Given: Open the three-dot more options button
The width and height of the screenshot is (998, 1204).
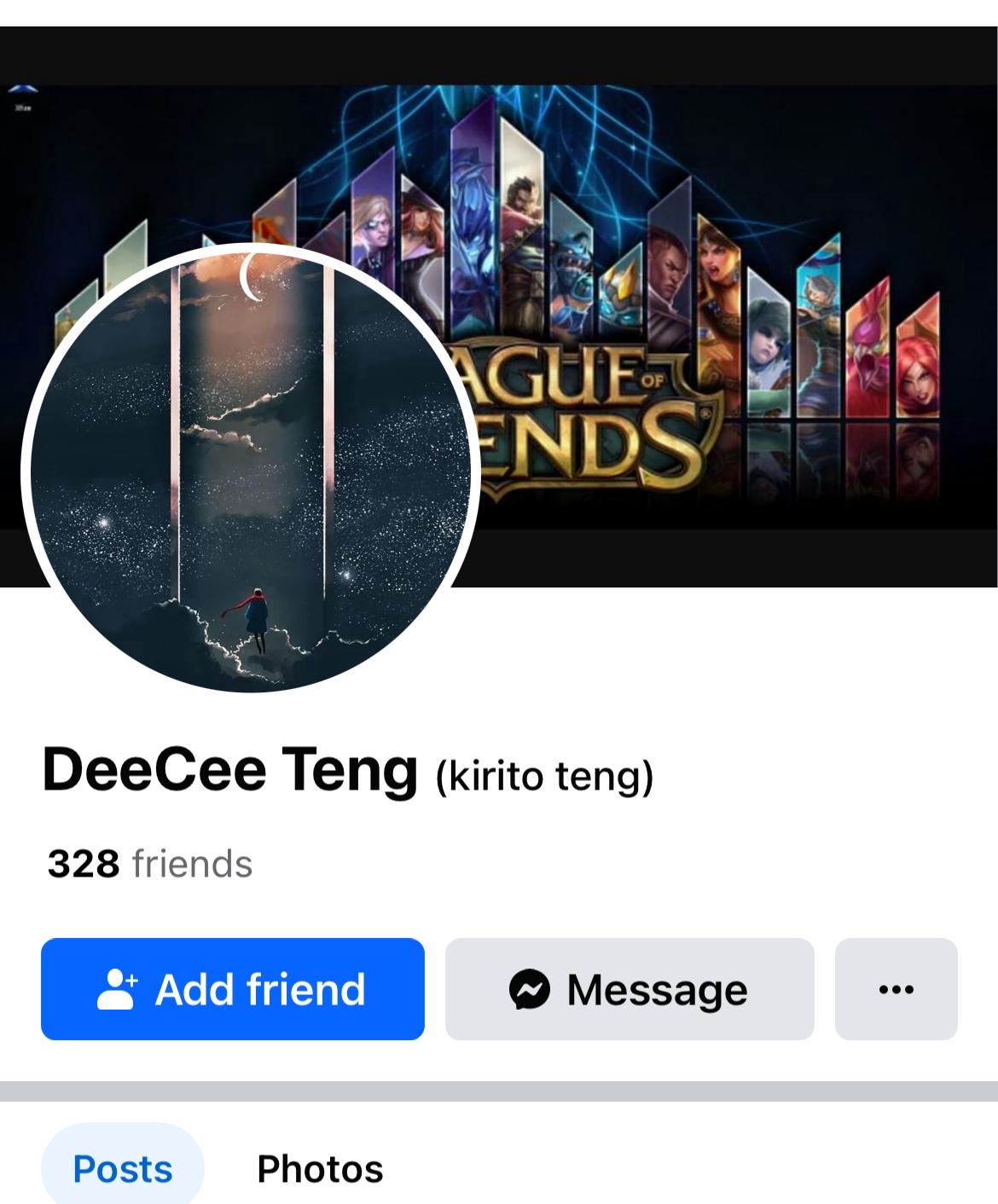Looking at the screenshot, I should 896,989.
